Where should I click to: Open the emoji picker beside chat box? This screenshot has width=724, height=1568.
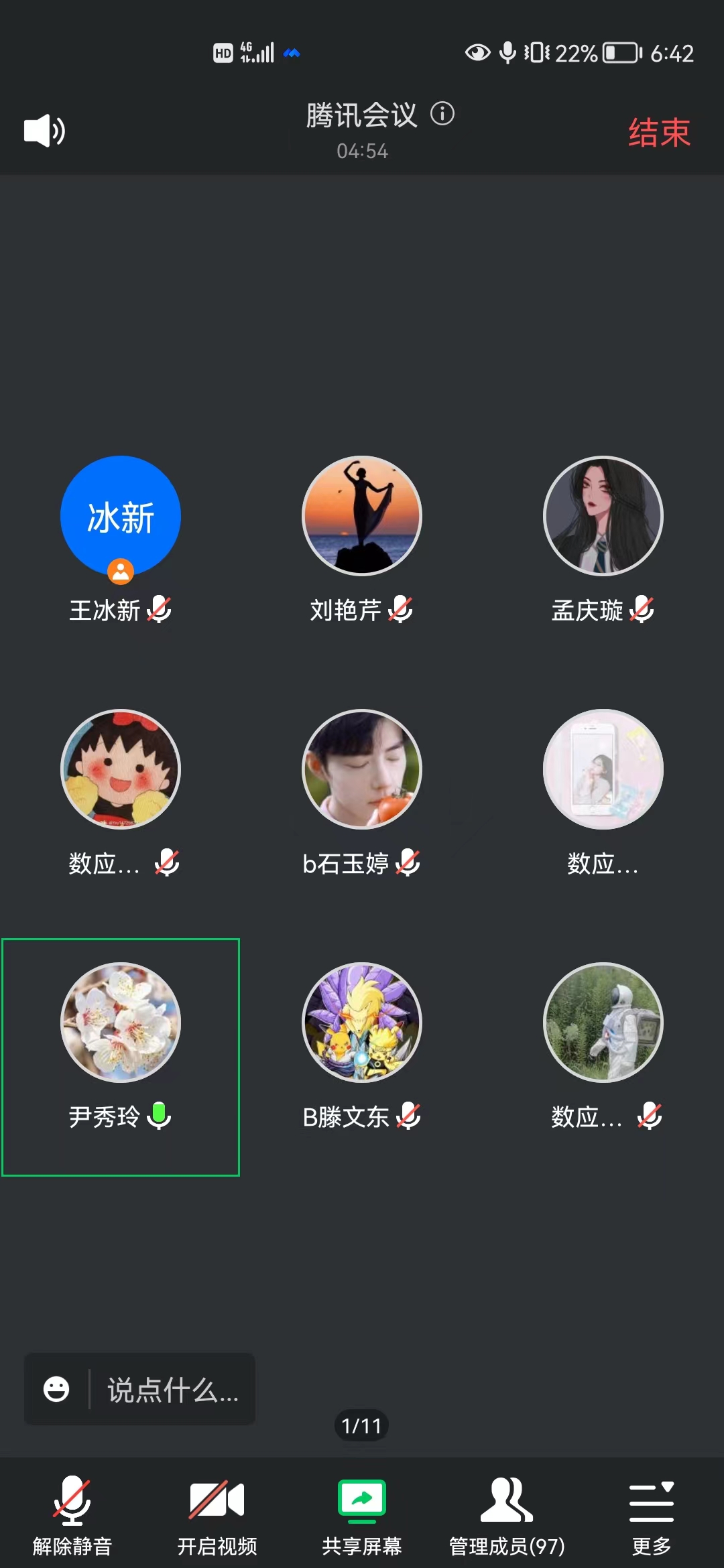click(x=56, y=1389)
